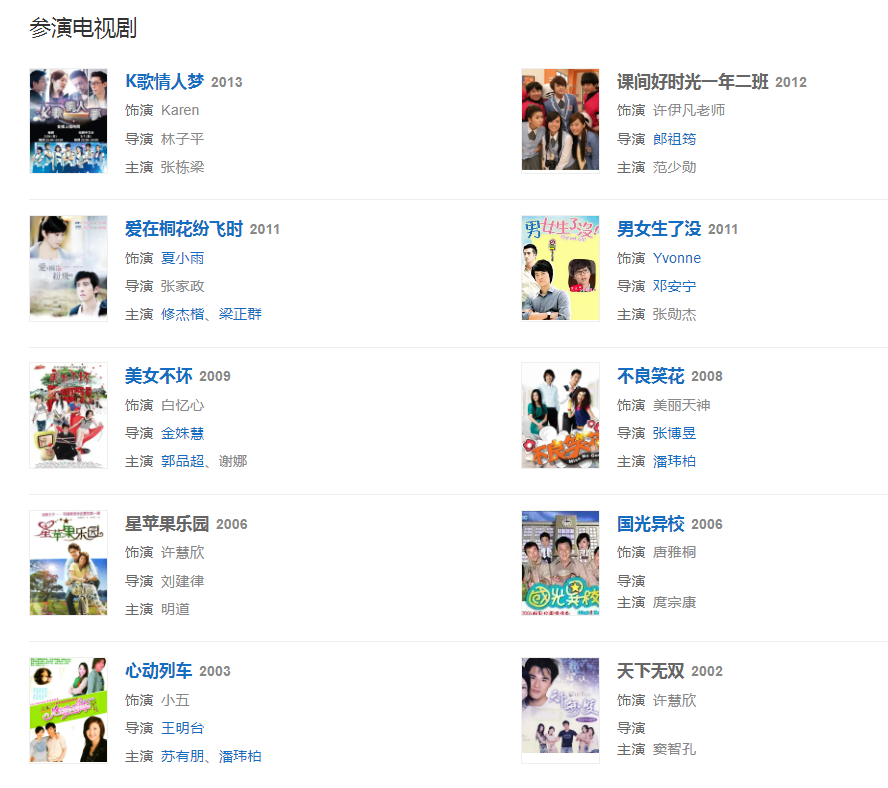Open director 邓安宁's profile
The width and height of the screenshot is (888, 788).
click(674, 286)
